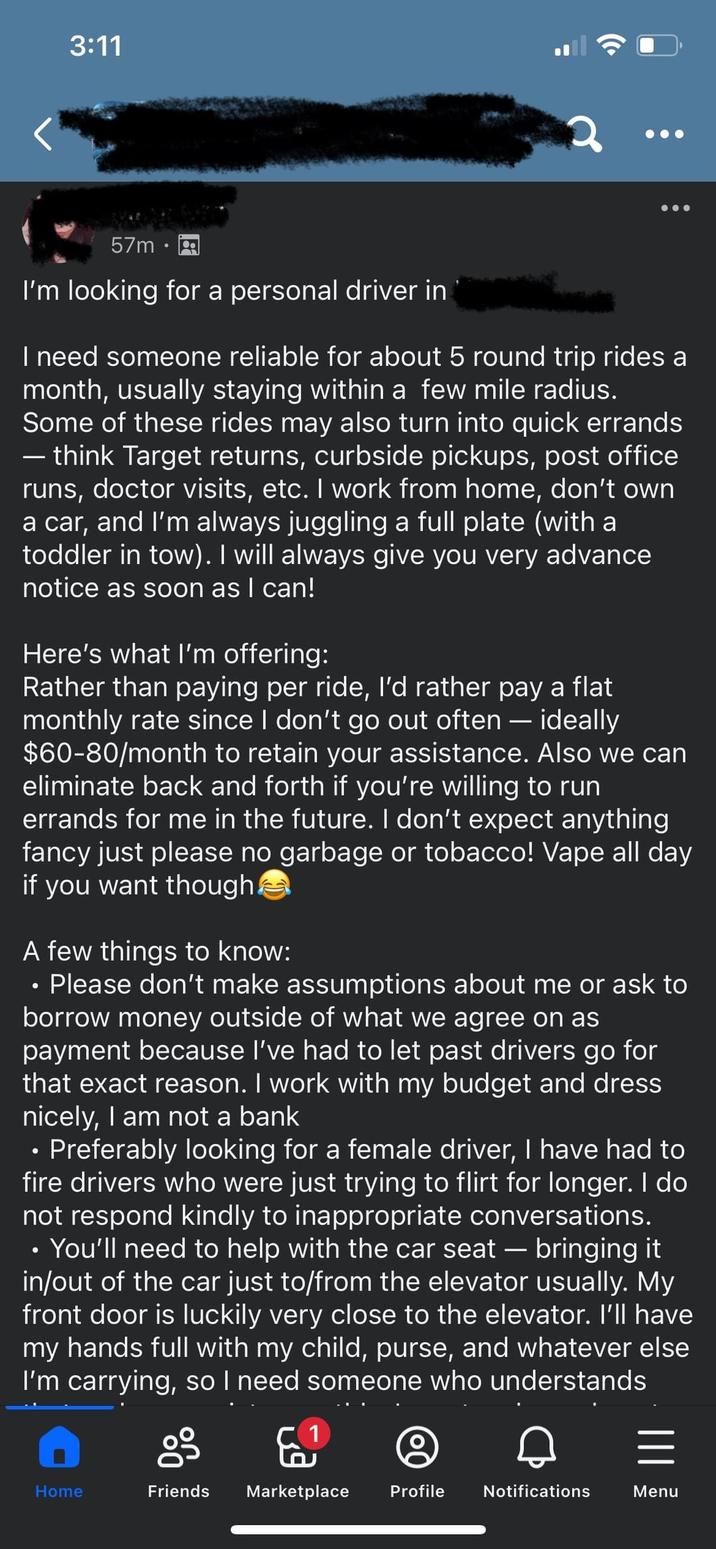Switch to the Profile tab
This screenshot has width=716, height=1549.
(x=417, y=1460)
